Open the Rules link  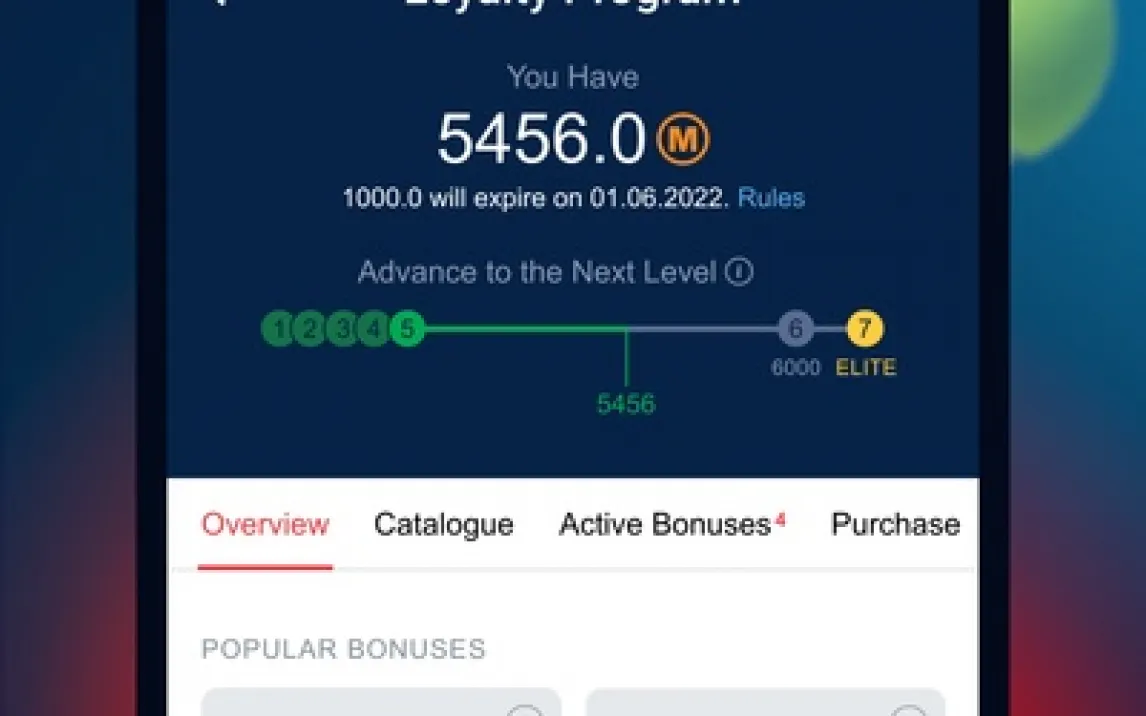[771, 198]
